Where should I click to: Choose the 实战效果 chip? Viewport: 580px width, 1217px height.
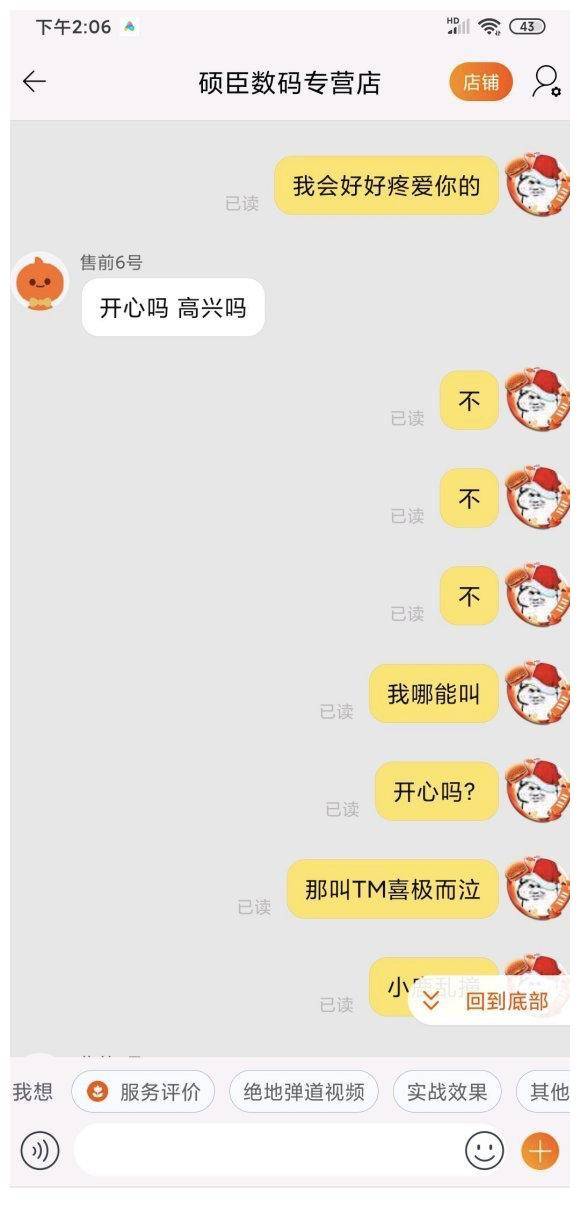447,1092
